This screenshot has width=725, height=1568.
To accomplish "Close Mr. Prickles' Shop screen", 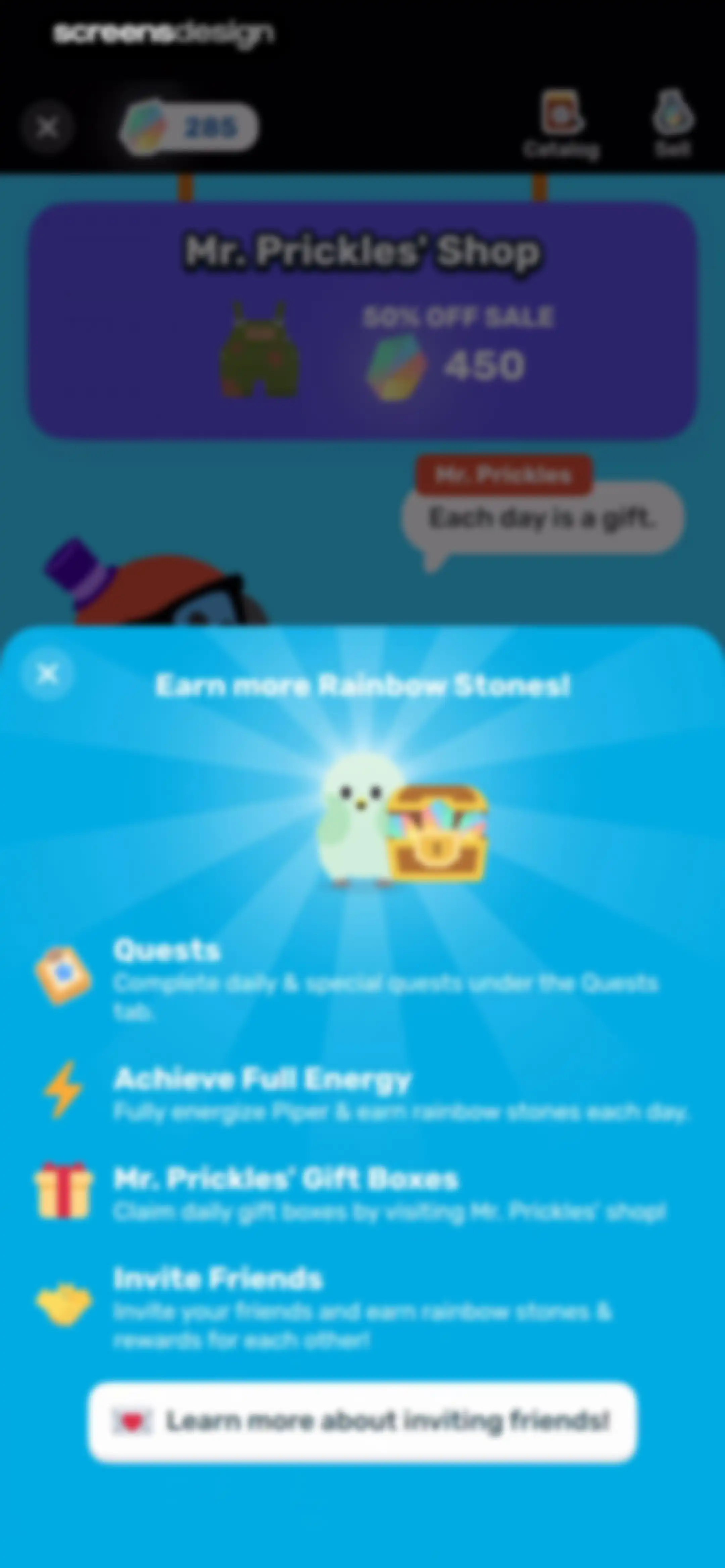I will click(47, 128).
